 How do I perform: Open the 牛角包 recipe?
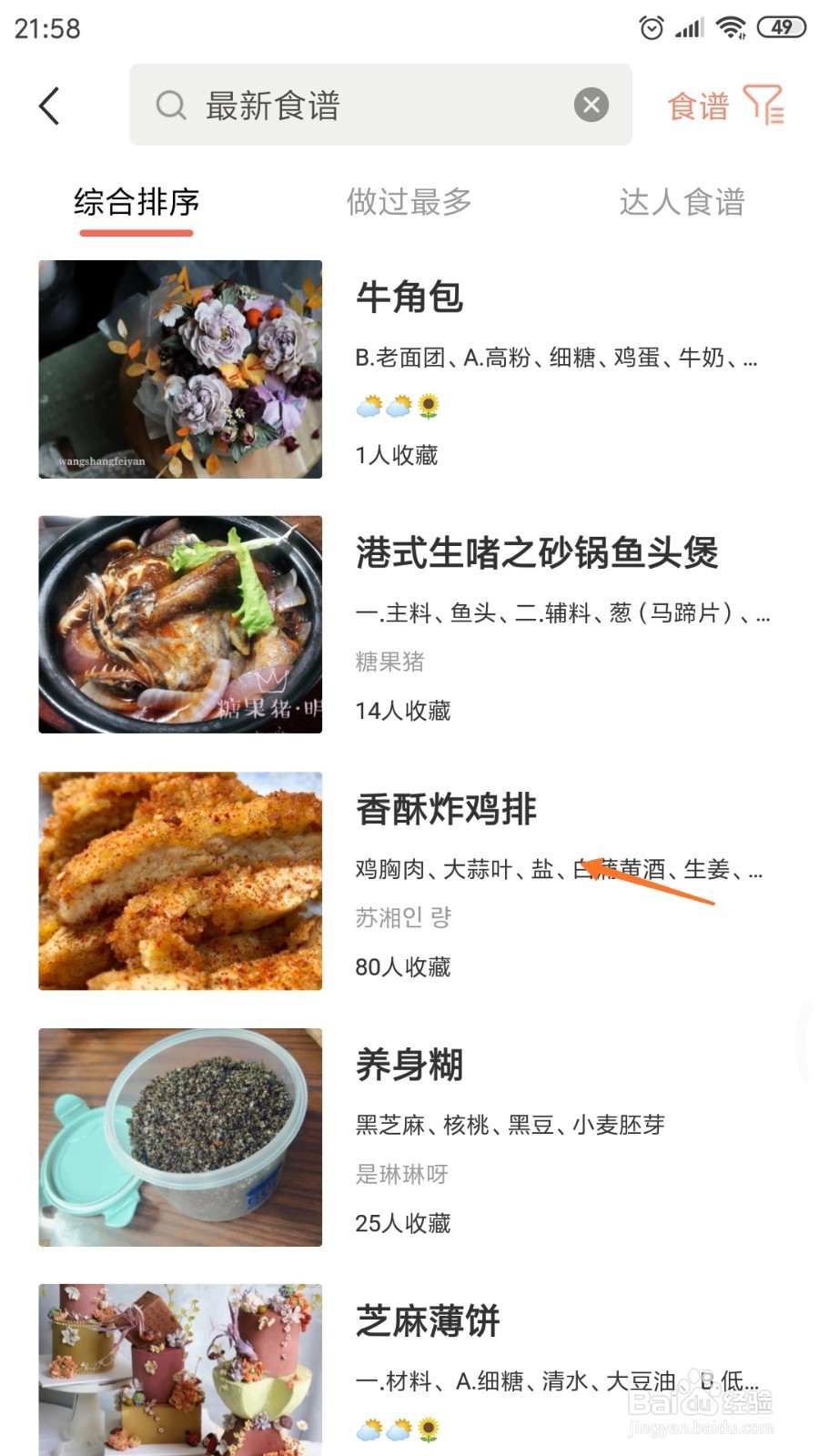(409, 298)
